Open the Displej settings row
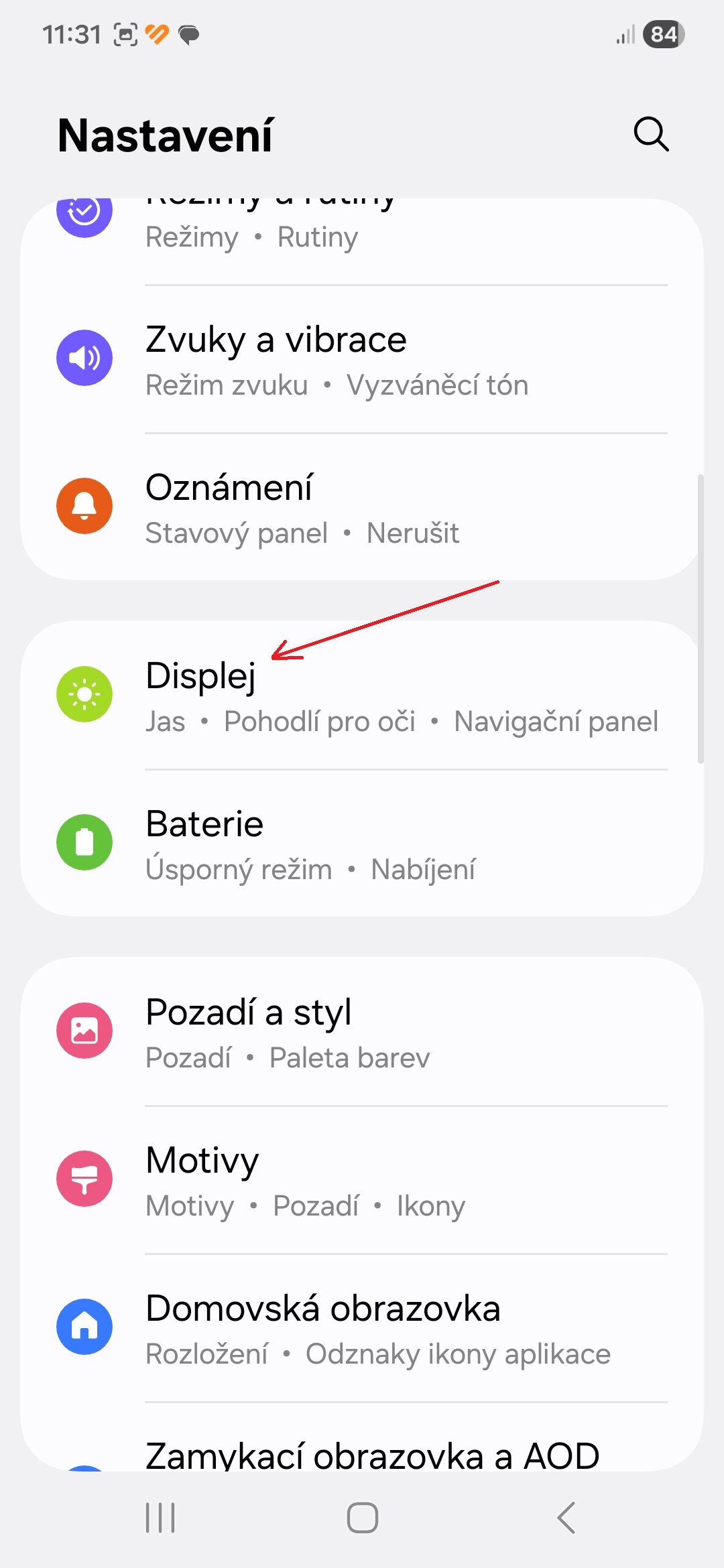This screenshot has width=724, height=1568. (x=362, y=696)
